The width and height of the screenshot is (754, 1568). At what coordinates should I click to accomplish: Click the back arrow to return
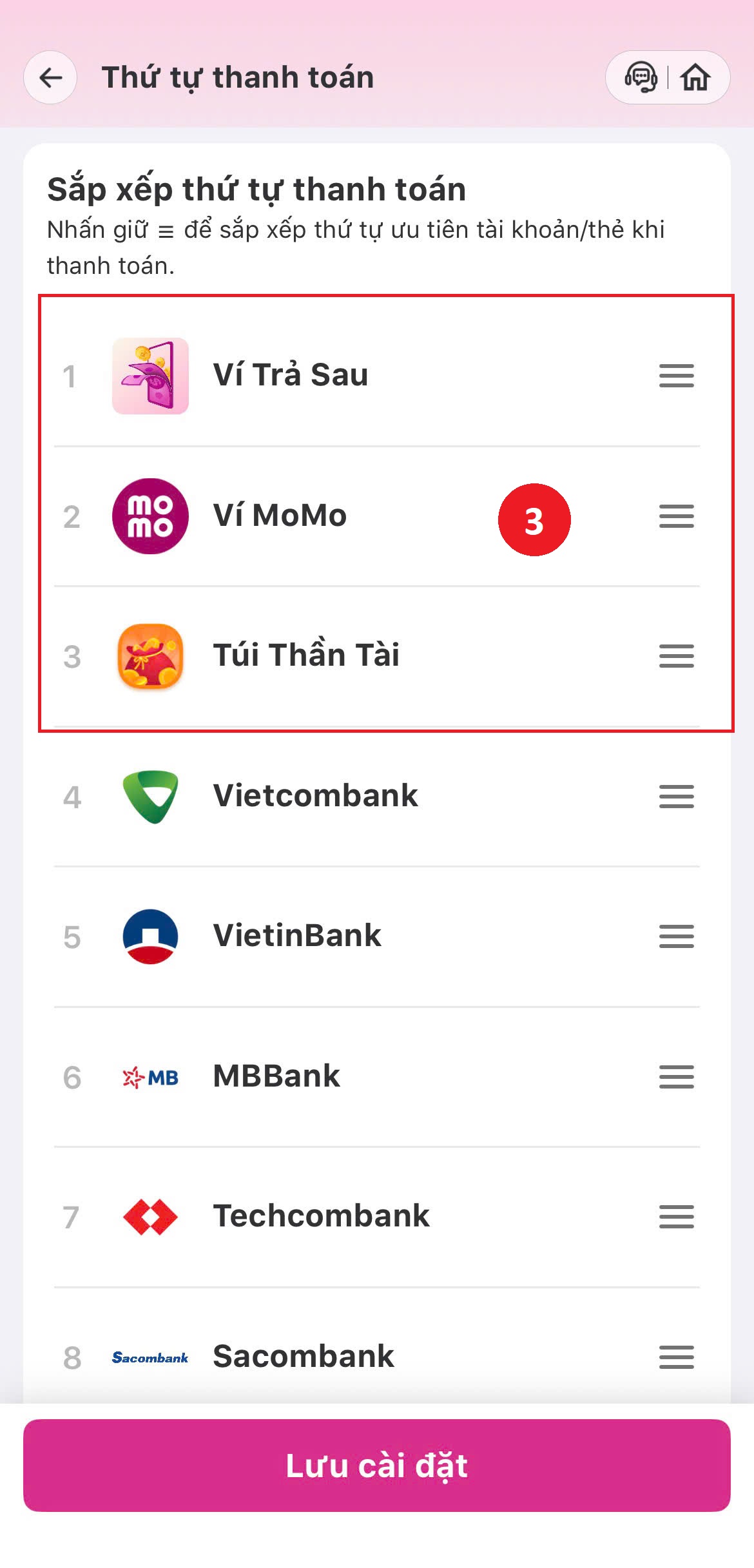tap(52, 78)
